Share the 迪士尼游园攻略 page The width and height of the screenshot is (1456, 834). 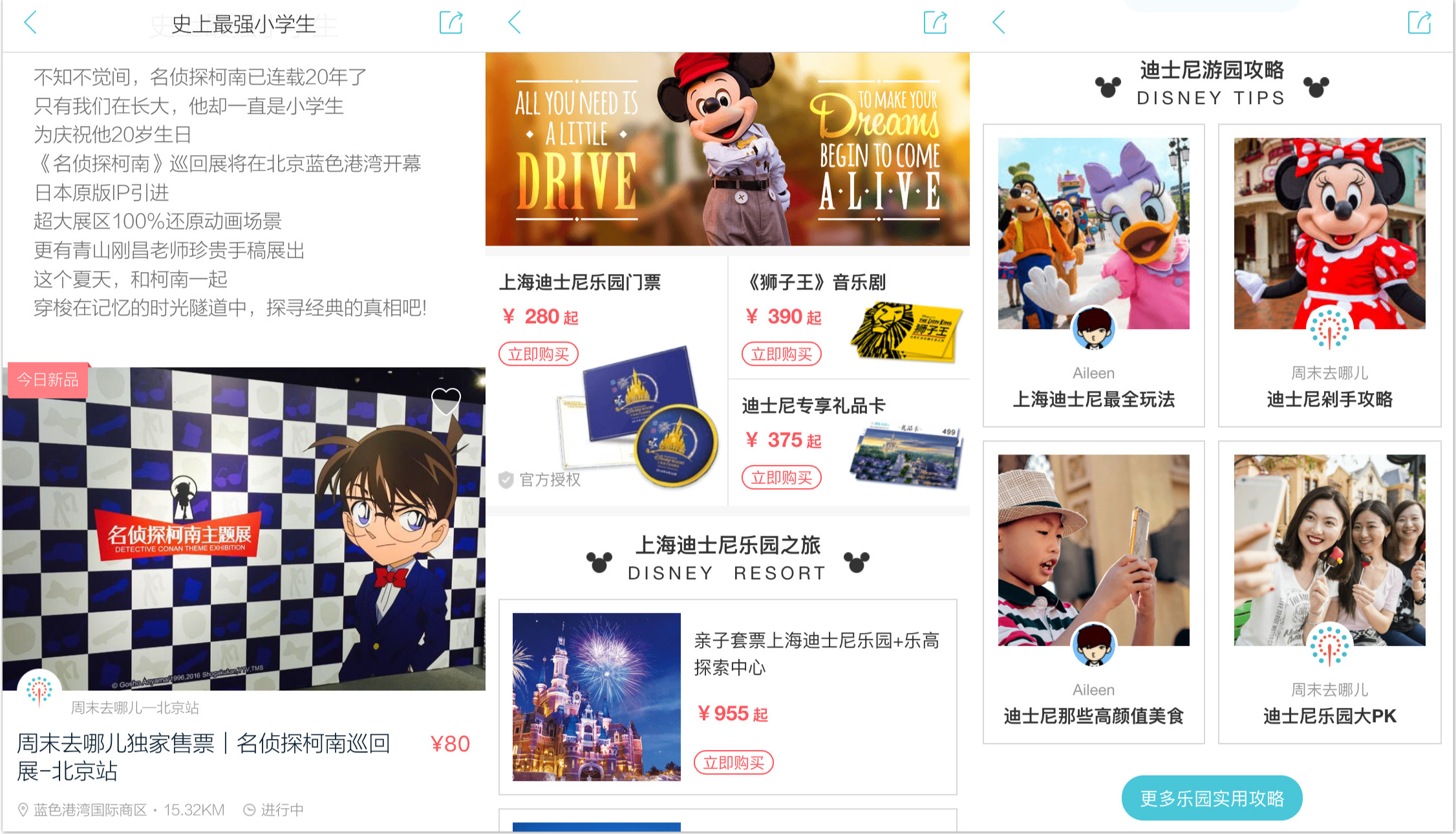tap(1419, 23)
